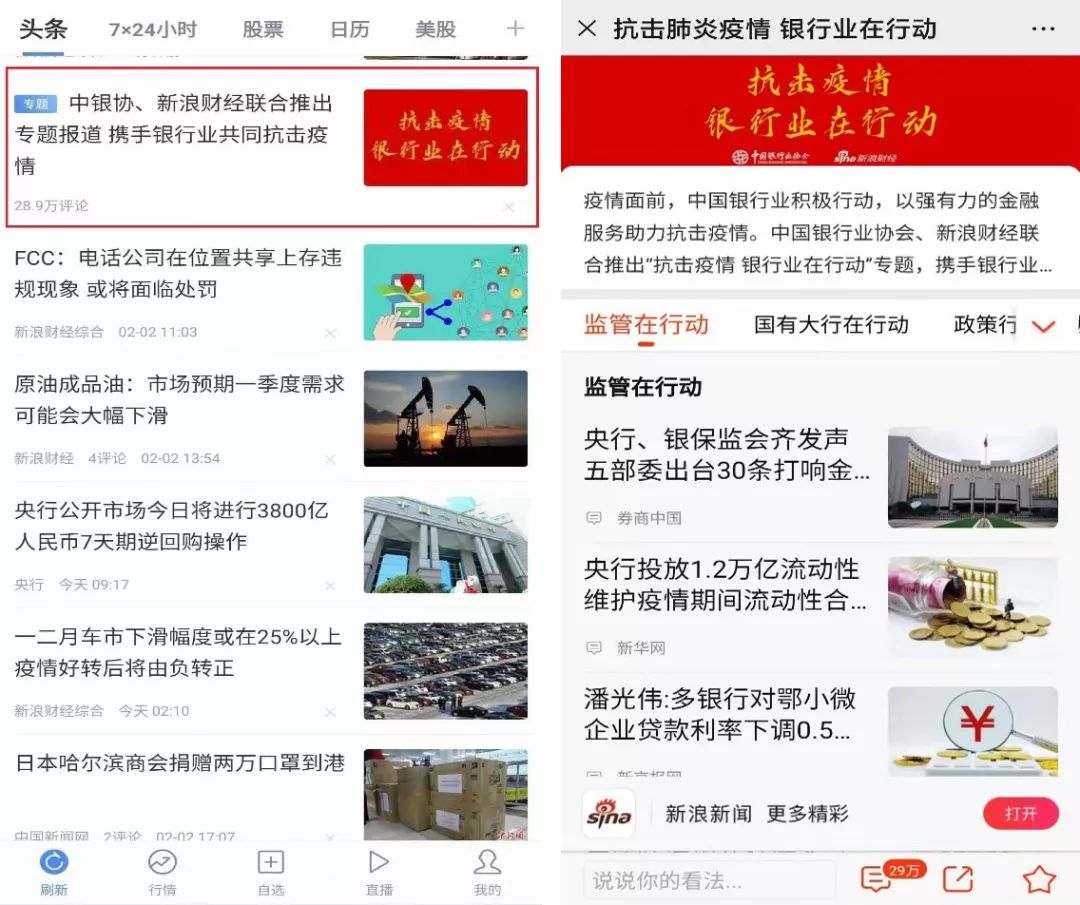Tap 刷新 in the bottom navigation
1080x905 pixels.
tap(53, 871)
